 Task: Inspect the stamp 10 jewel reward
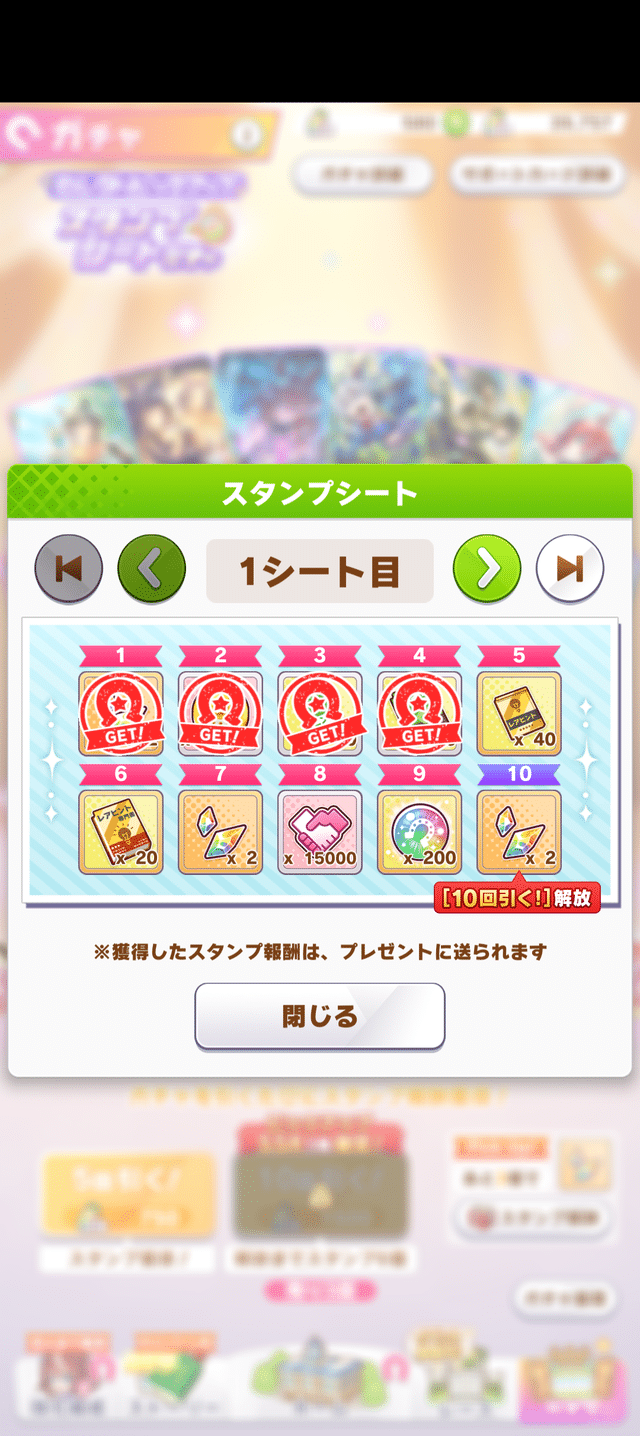pos(519,831)
